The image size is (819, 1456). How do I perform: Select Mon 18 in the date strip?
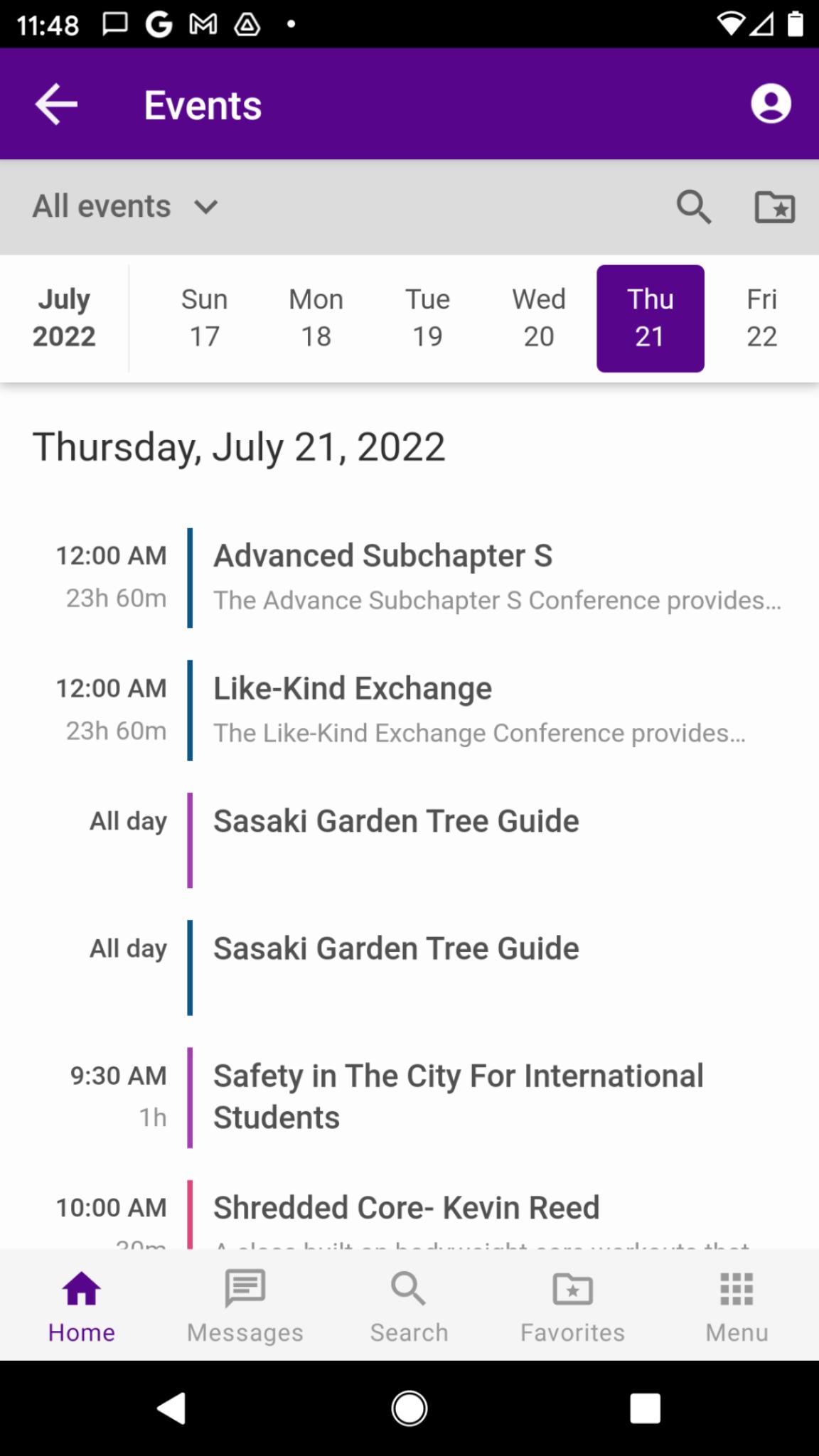[x=316, y=318]
